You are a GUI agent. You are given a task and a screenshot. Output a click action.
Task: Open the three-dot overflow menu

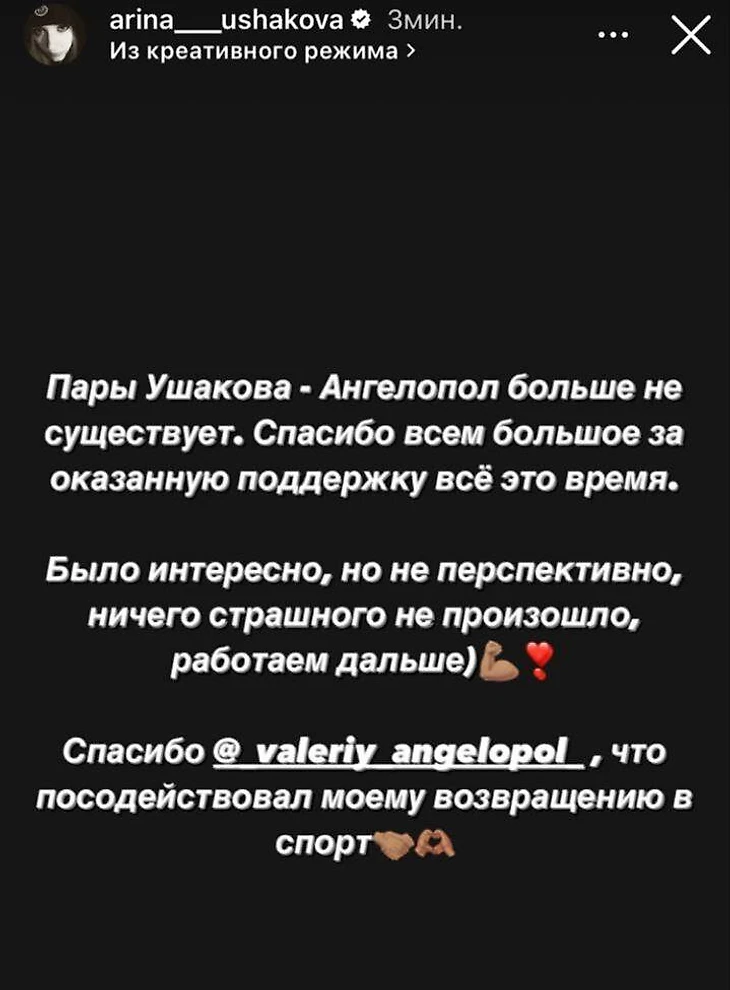pyautogui.click(x=612, y=36)
